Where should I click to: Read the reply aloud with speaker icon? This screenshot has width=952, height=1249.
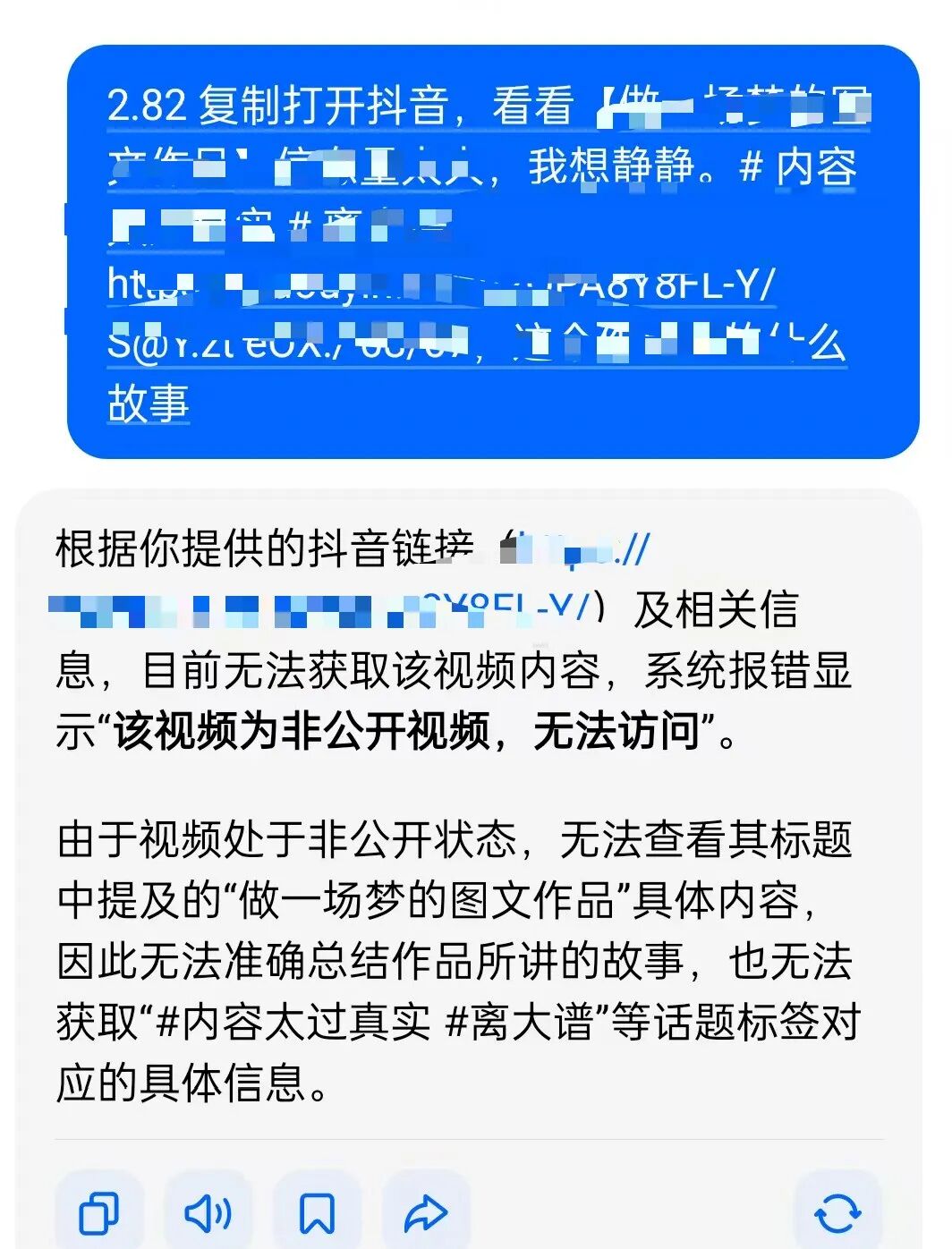point(208,1213)
